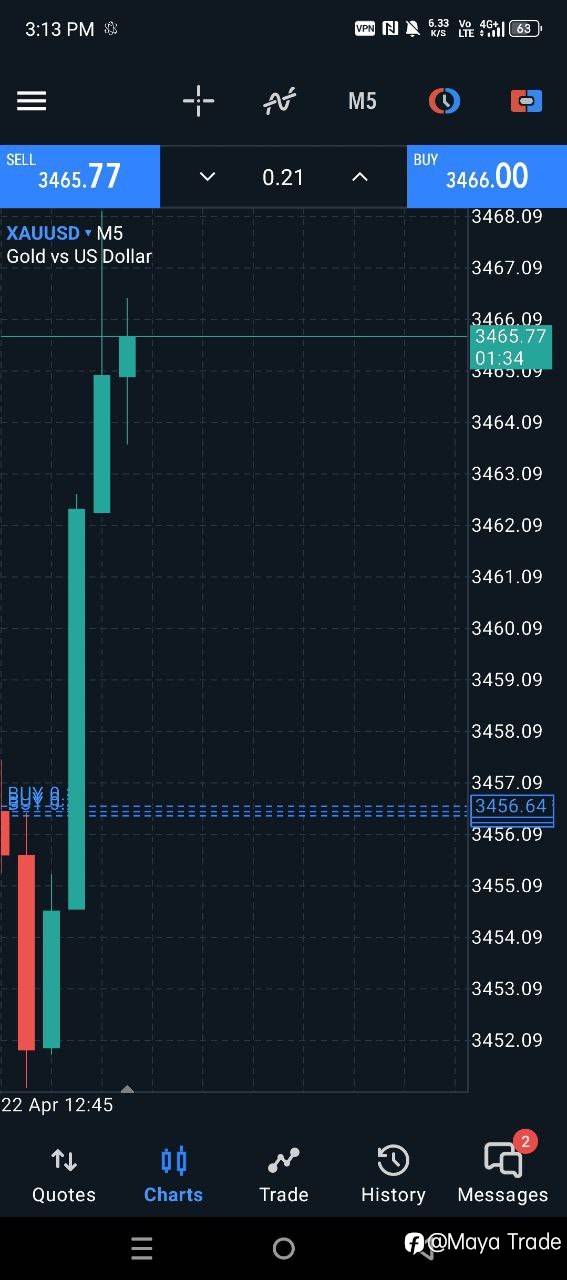Screen dimensions: 567x1280
Task: Toggle the one-click trading panel
Action: point(444,101)
